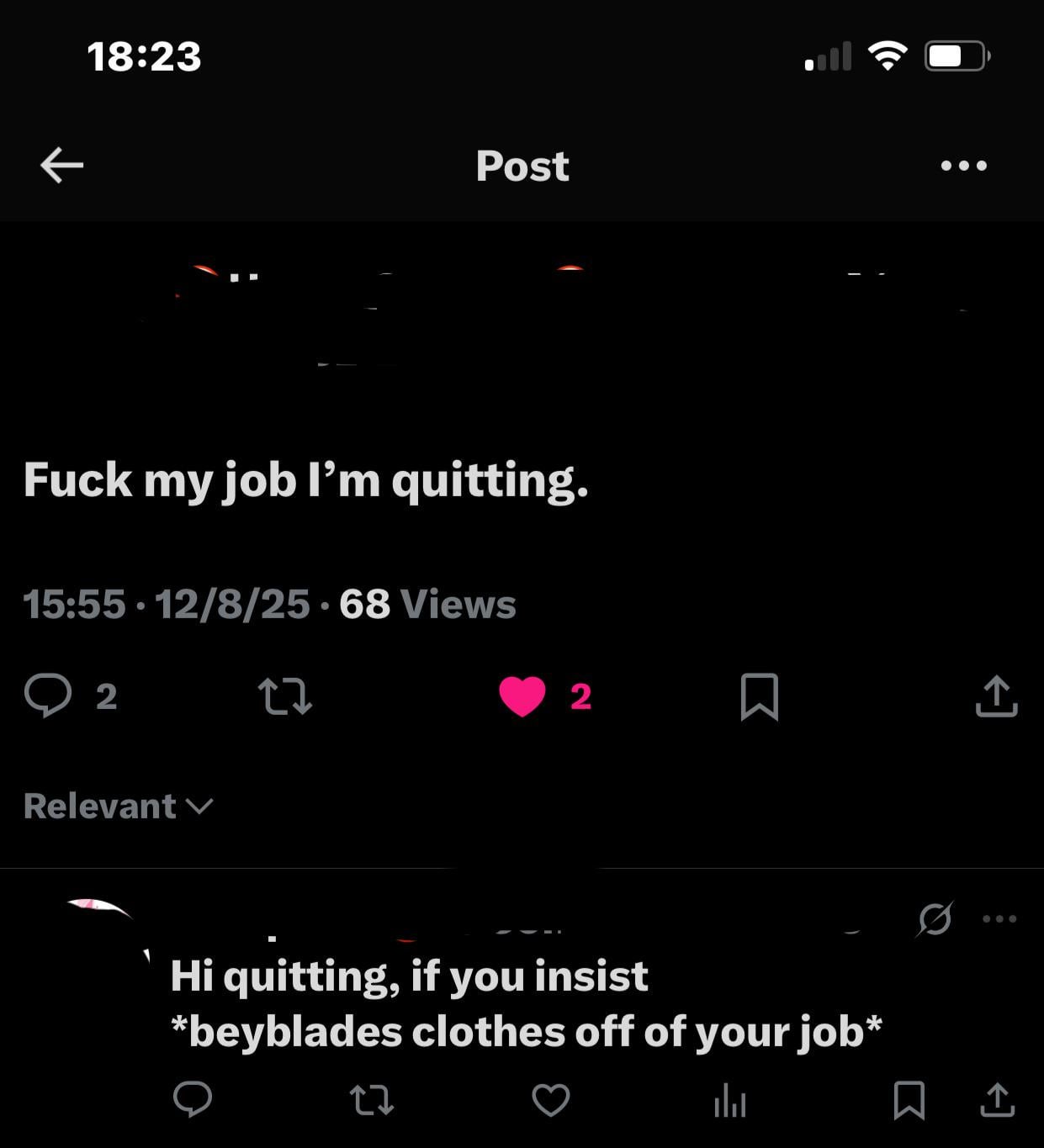Repost the 'Hi quitting' reply

371,1099
